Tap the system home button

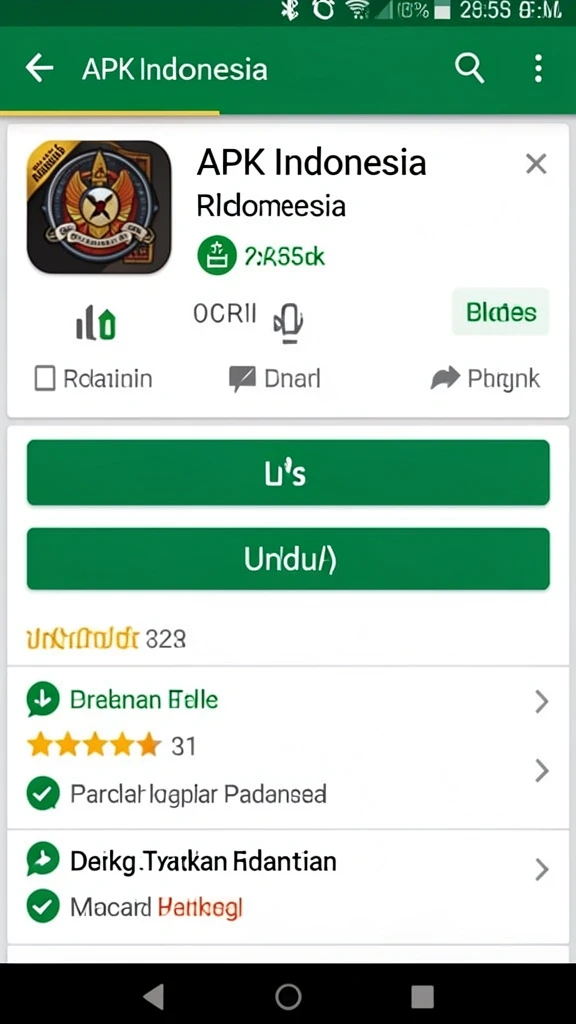(x=288, y=997)
